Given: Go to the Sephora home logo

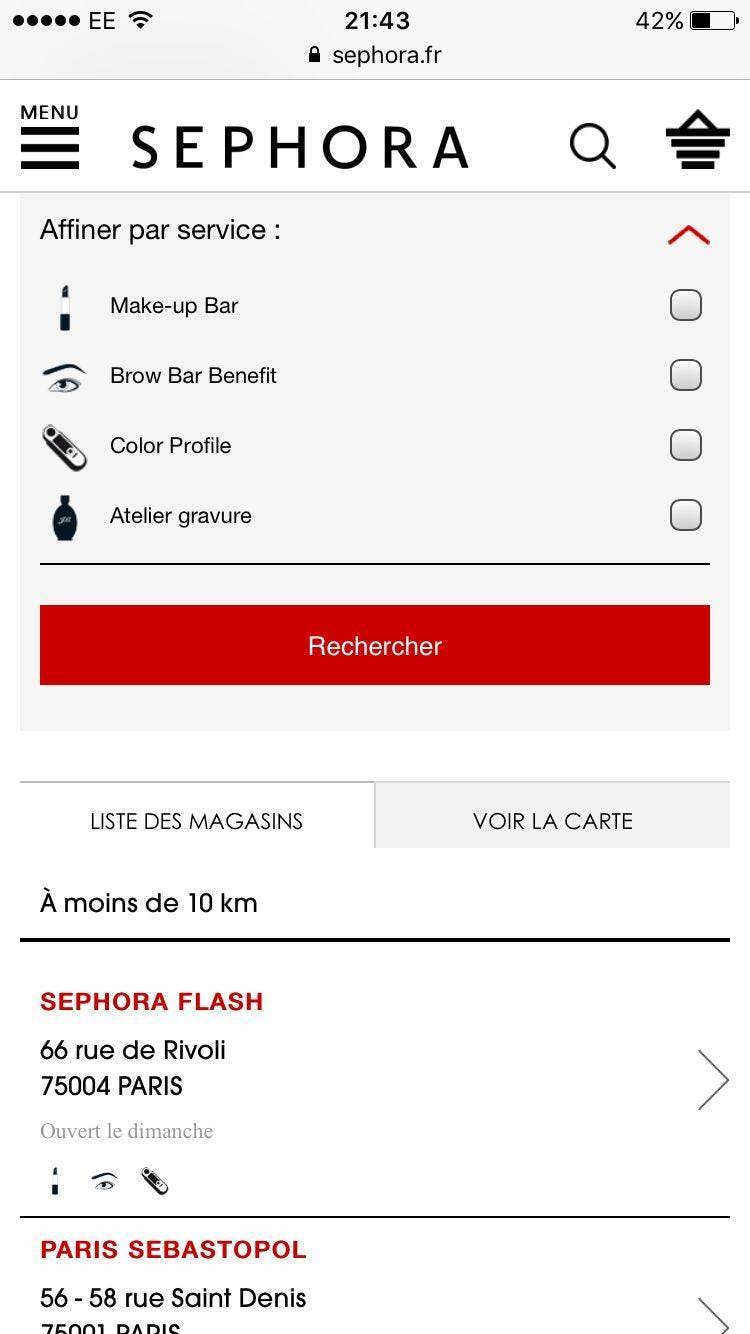Looking at the screenshot, I should point(300,147).
